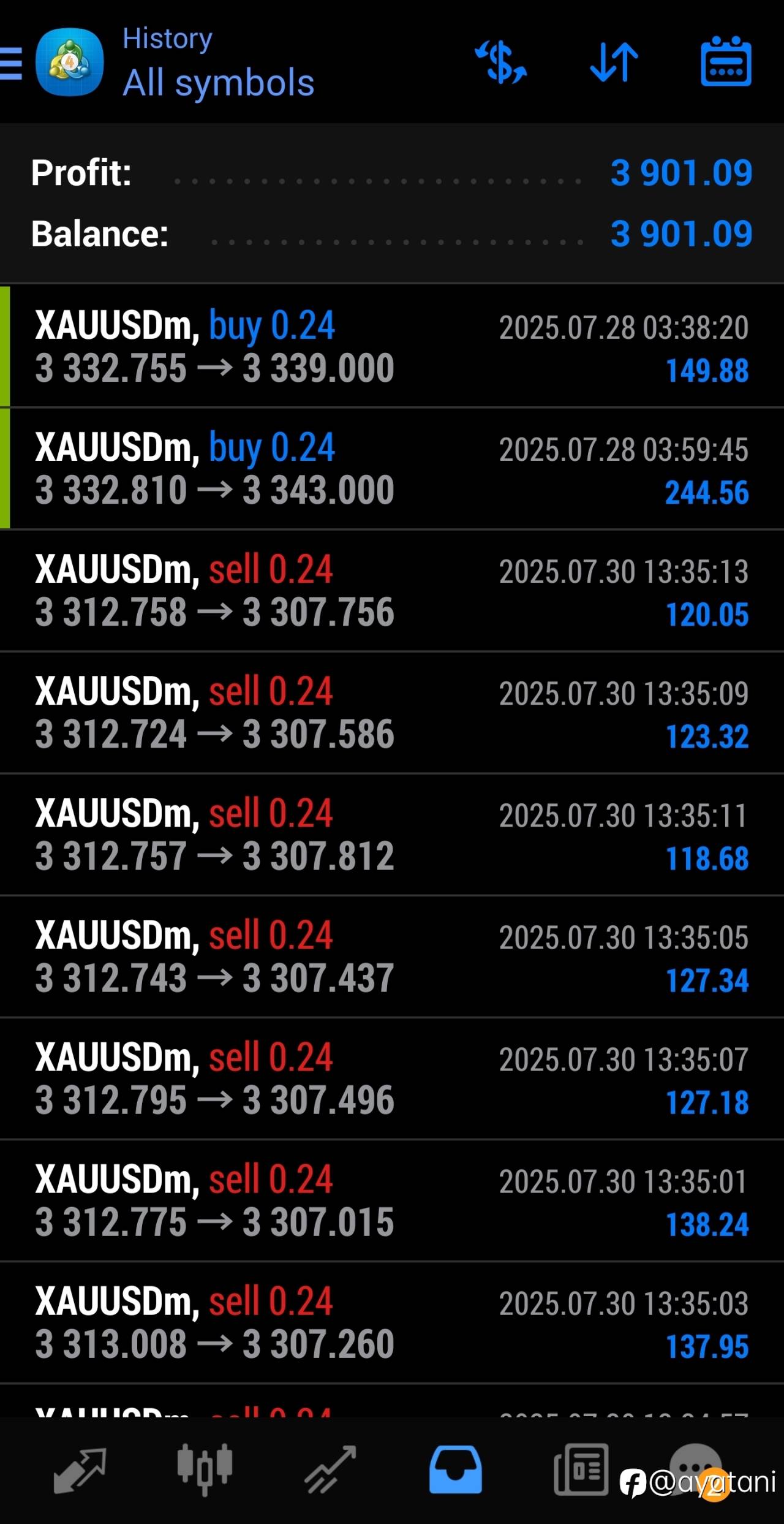Viewport: 784px width, 1524px height.
Task: Open the sell trade with profit 118.68
Action: 392,835
